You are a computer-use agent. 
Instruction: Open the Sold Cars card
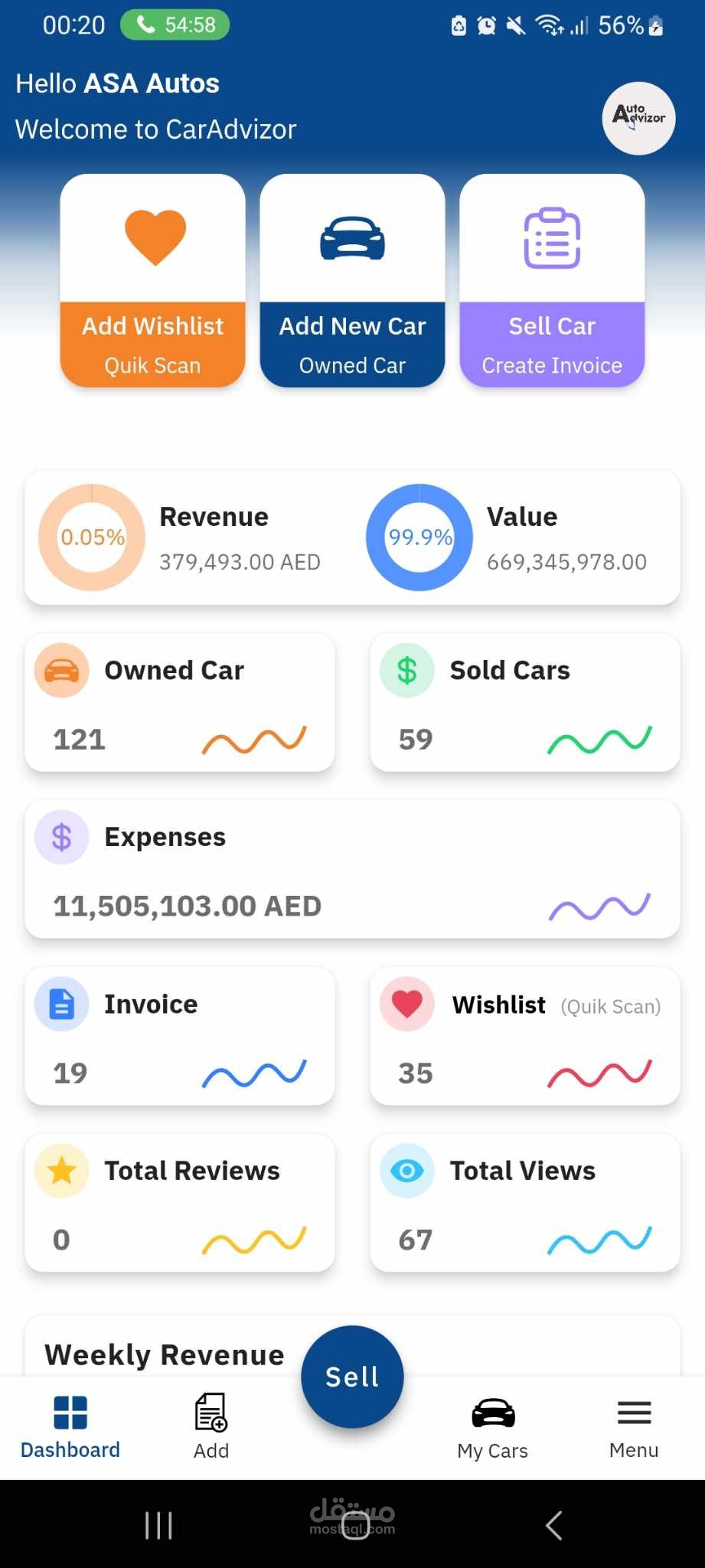coord(525,703)
